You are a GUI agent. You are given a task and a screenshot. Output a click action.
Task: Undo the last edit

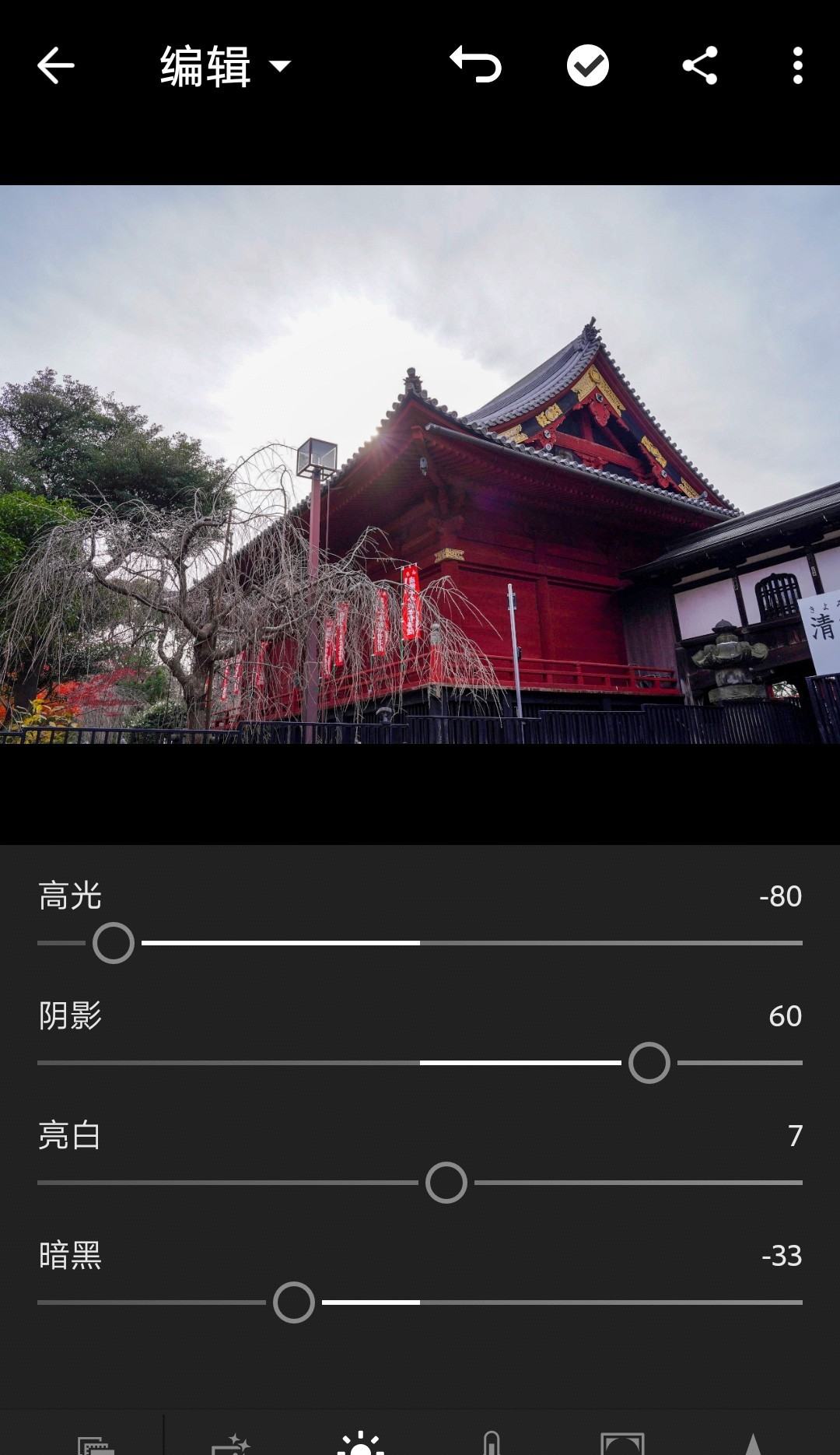click(476, 65)
